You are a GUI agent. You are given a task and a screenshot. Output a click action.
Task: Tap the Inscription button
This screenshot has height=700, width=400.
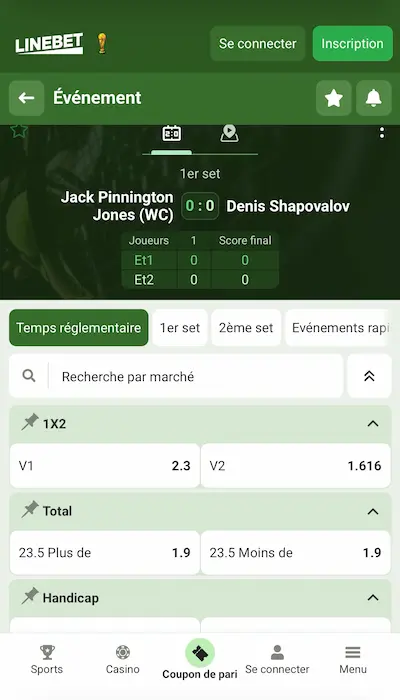(x=352, y=44)
